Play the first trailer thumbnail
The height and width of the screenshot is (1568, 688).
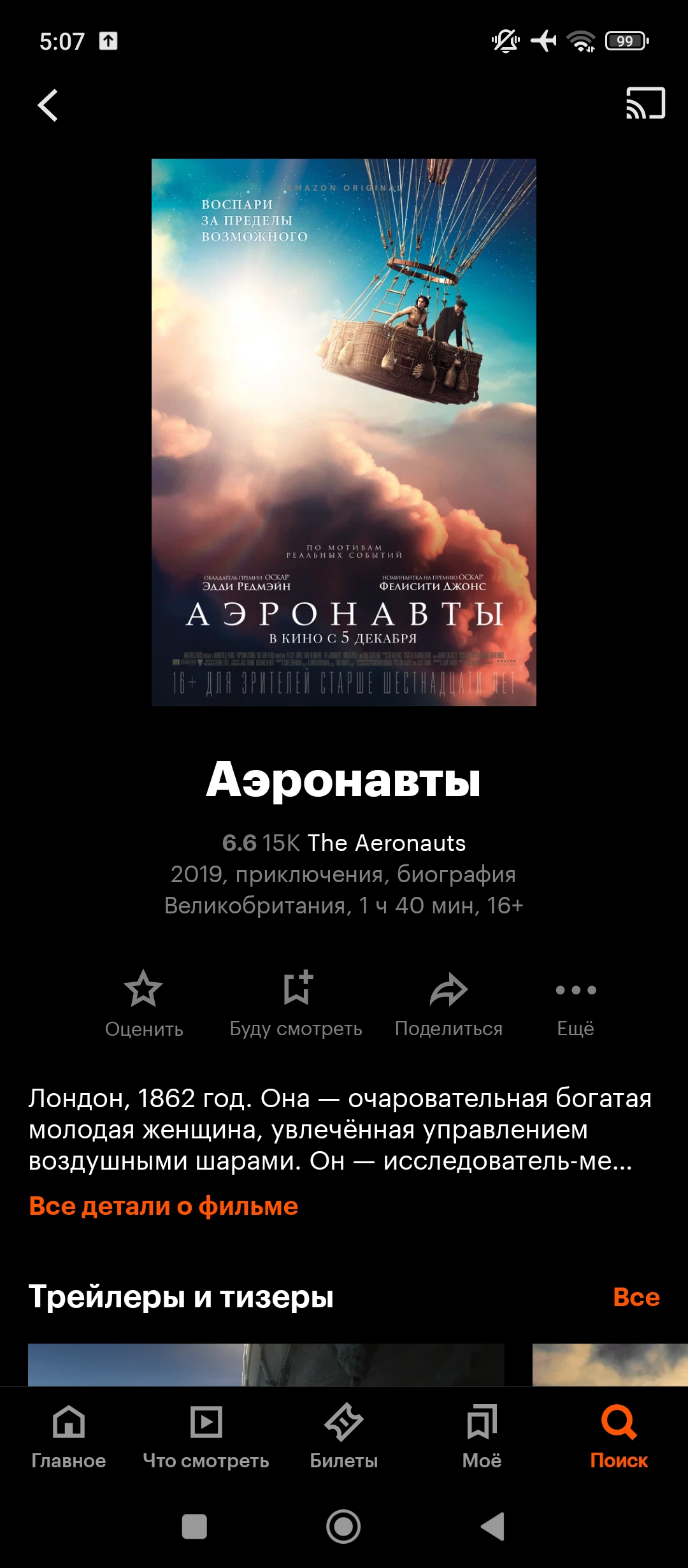point(266,1364)
